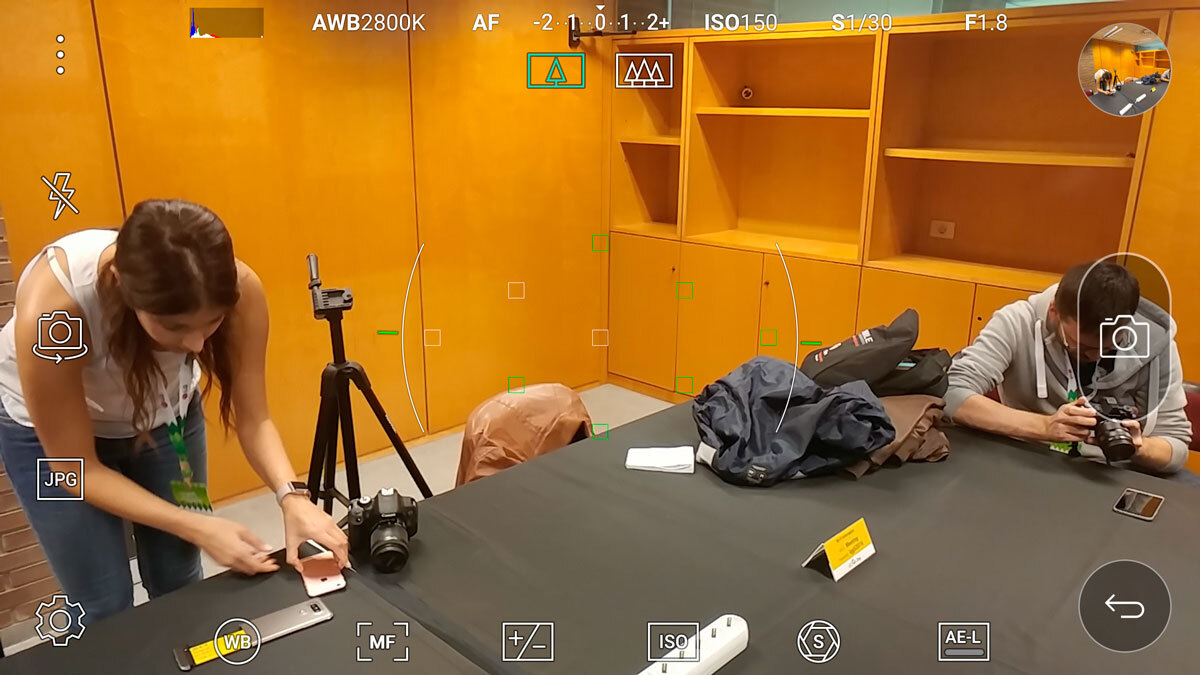
Task: Select the standard angle single-tree lens
Action: 556,71
